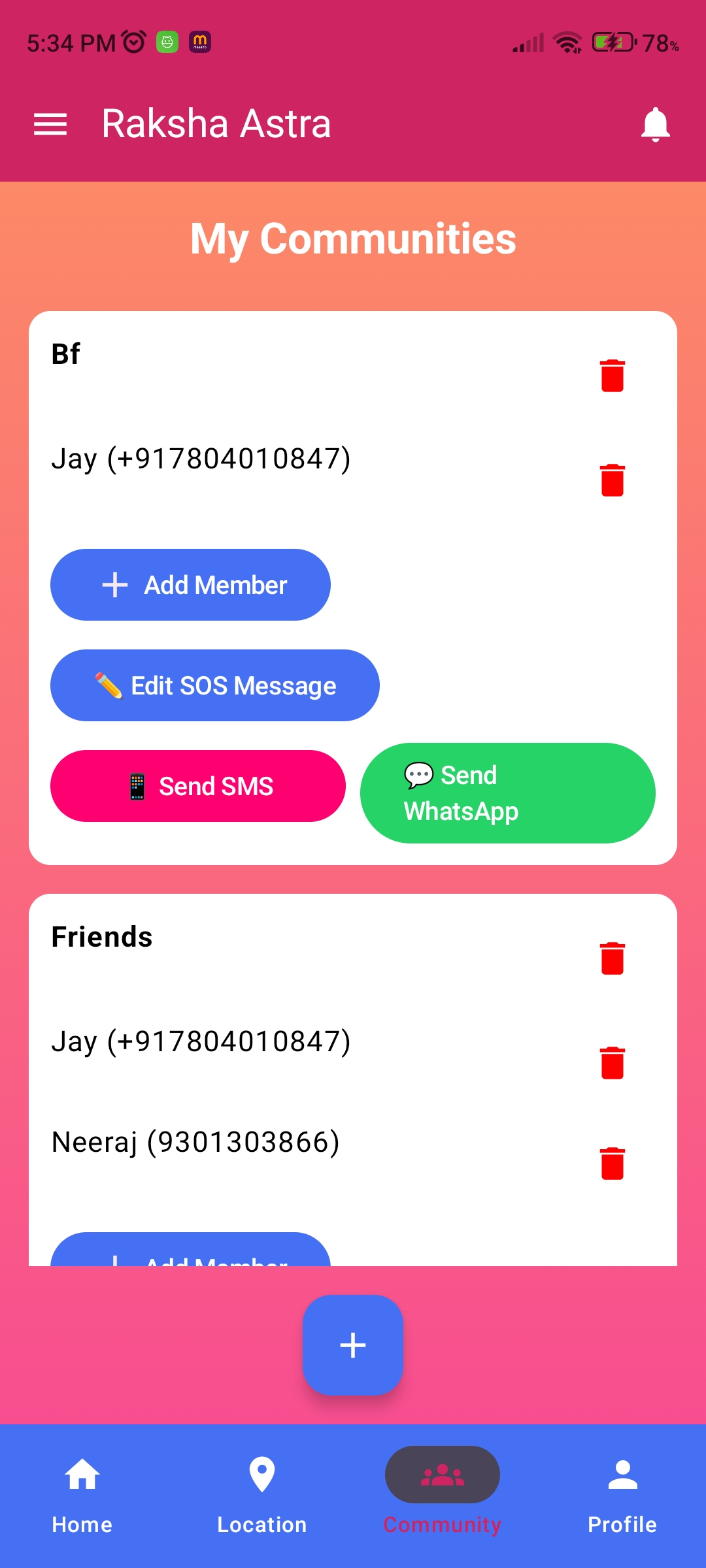Send SMS to the Bf community
The image size is (706, 1568).
(197, 786)
